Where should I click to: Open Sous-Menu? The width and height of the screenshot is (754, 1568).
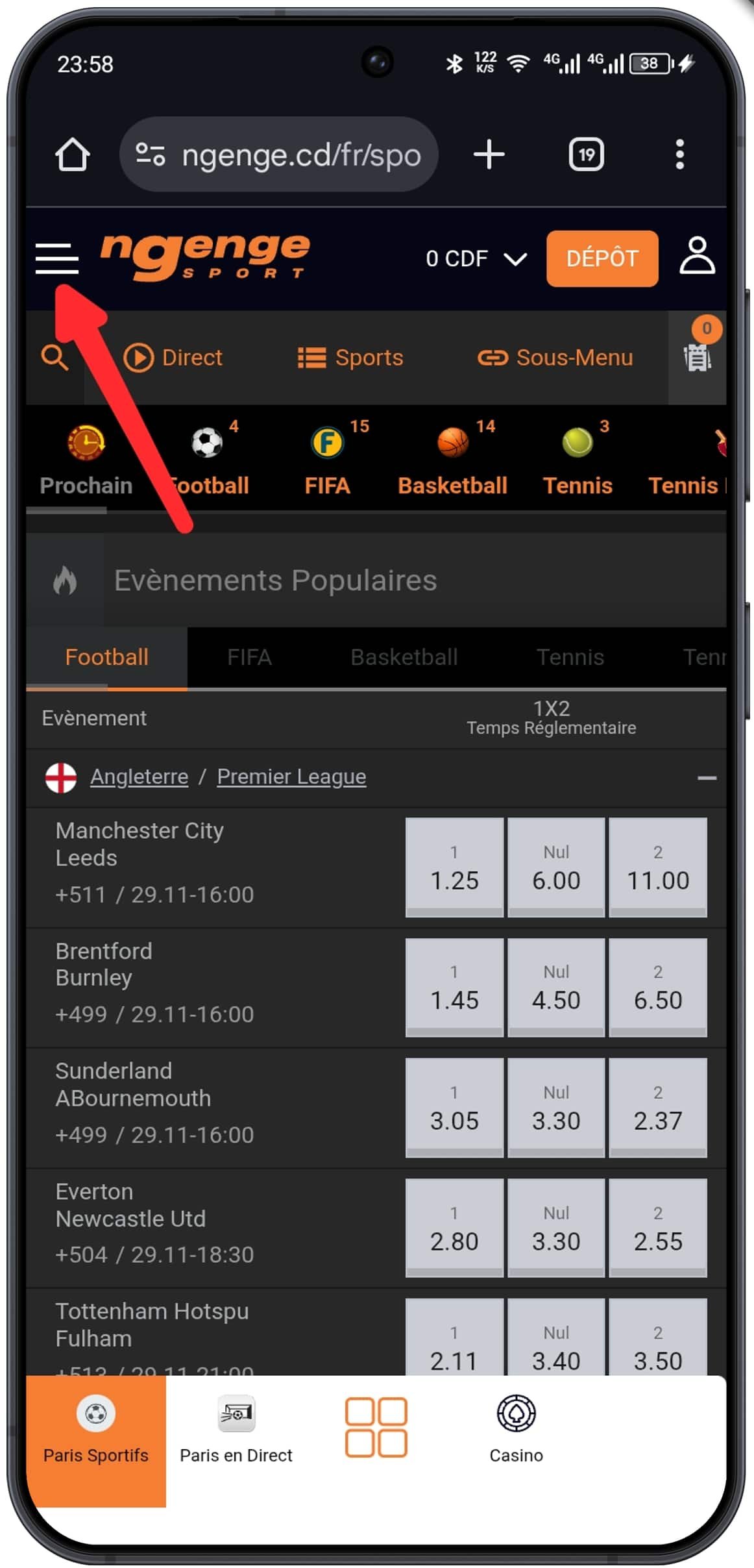pyautogui.click(x=555, y=358)
